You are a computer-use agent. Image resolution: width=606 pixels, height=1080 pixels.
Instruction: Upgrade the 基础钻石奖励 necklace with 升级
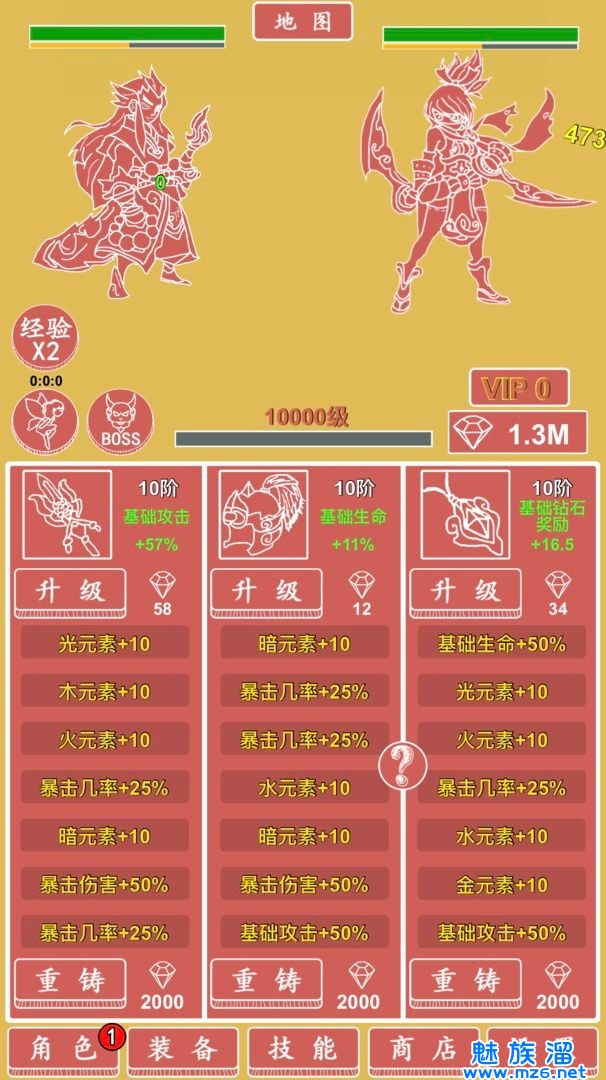464,591
